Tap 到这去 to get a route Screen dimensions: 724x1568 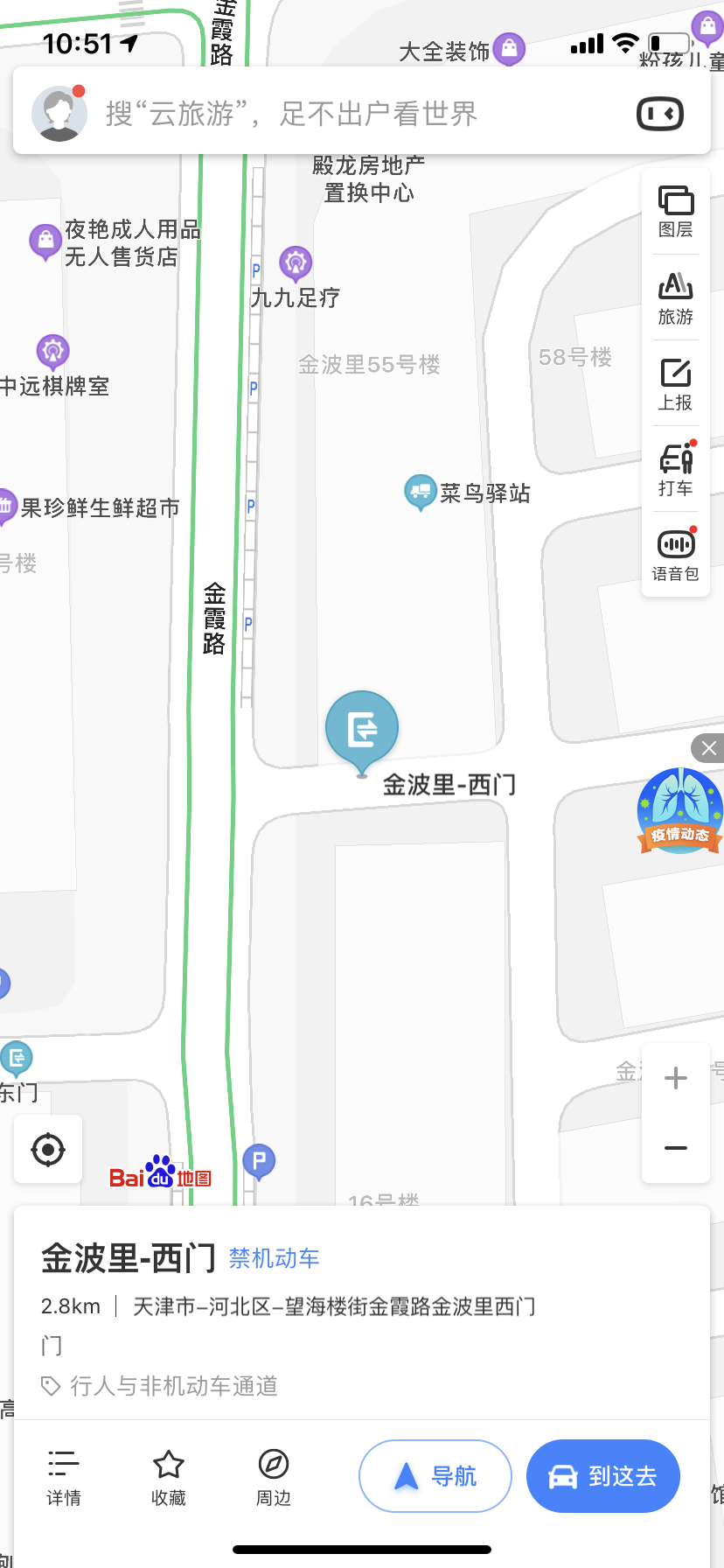tap(602, 1476)
